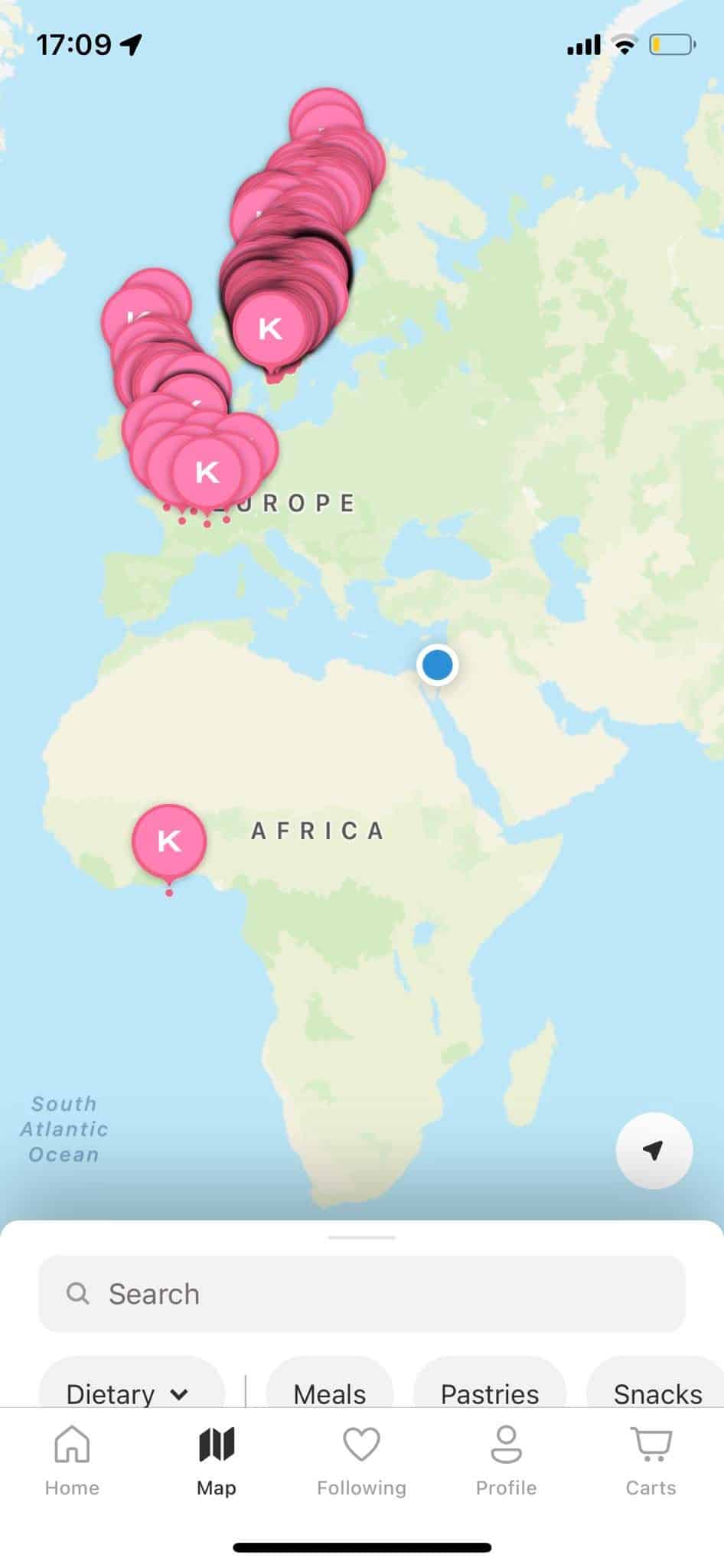This screenshot has width=724, height=1568.
Task: Recenter map on my current location
Action: (x=654, y=1150)
